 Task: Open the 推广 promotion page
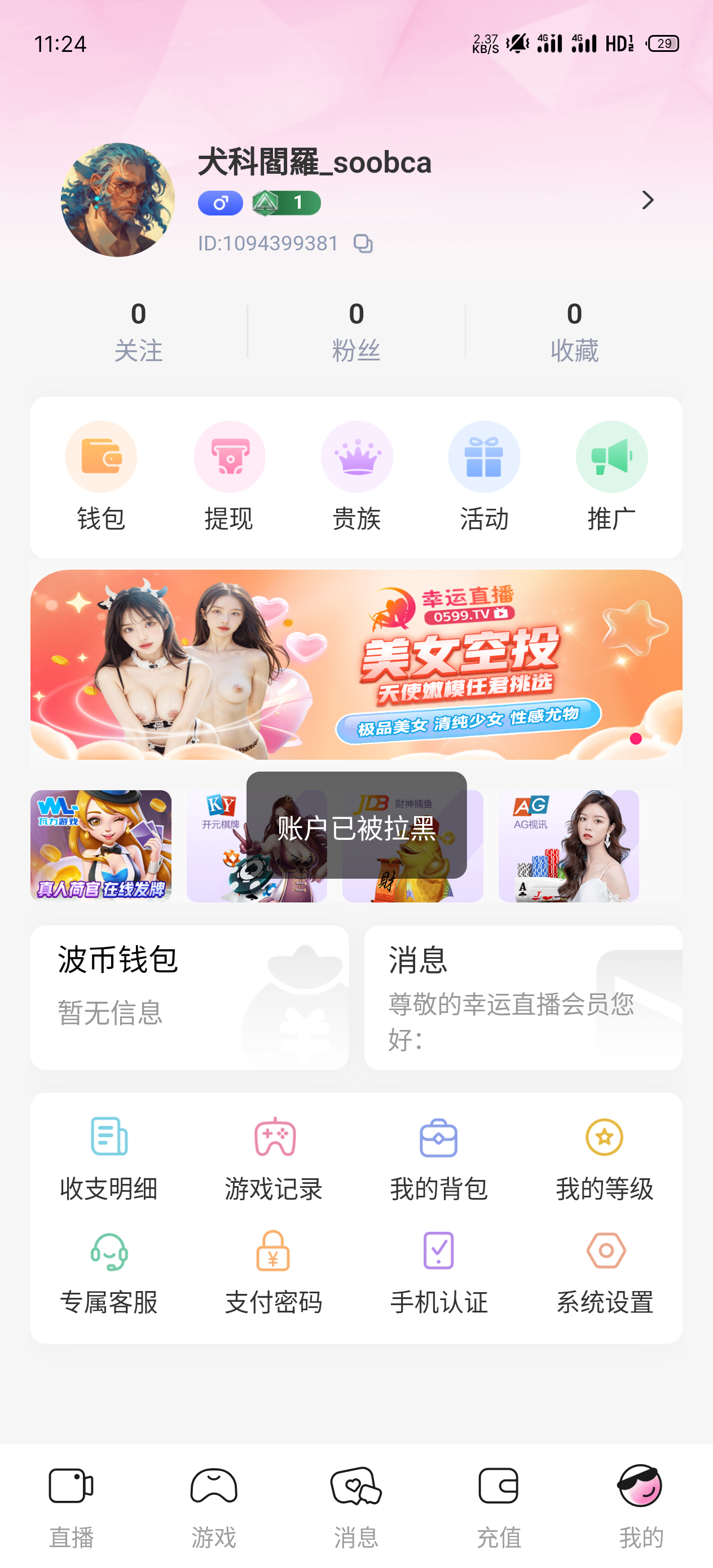pyautogui.click(x=611, y=476)
